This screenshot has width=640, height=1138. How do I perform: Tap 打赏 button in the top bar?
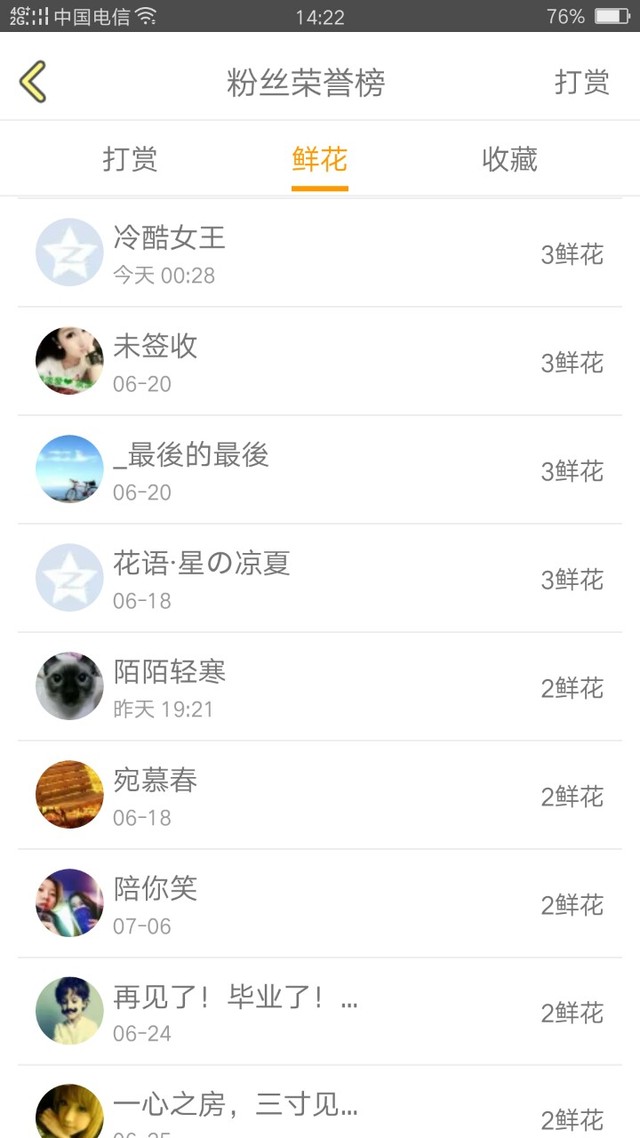(581, 82)
